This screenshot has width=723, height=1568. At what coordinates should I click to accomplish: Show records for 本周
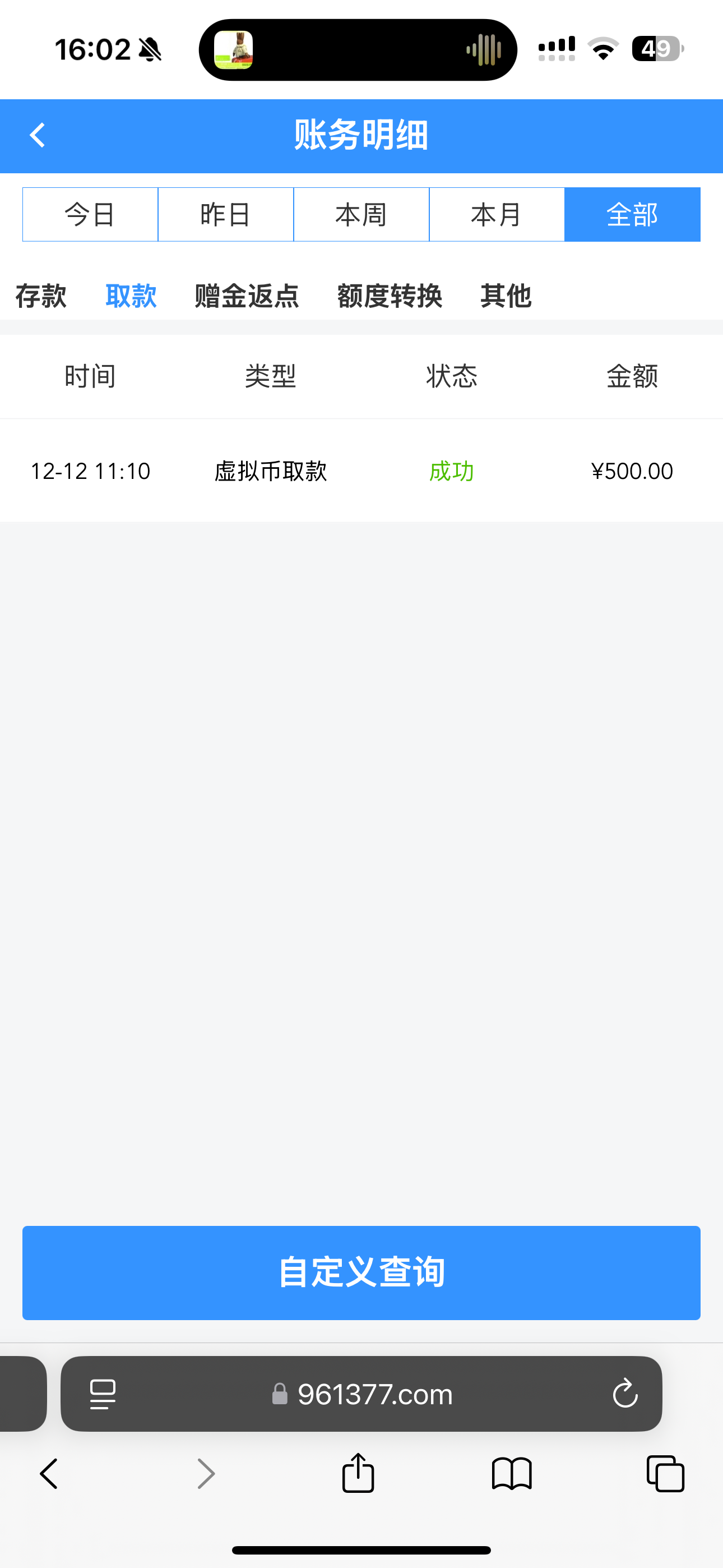(361, 214)
